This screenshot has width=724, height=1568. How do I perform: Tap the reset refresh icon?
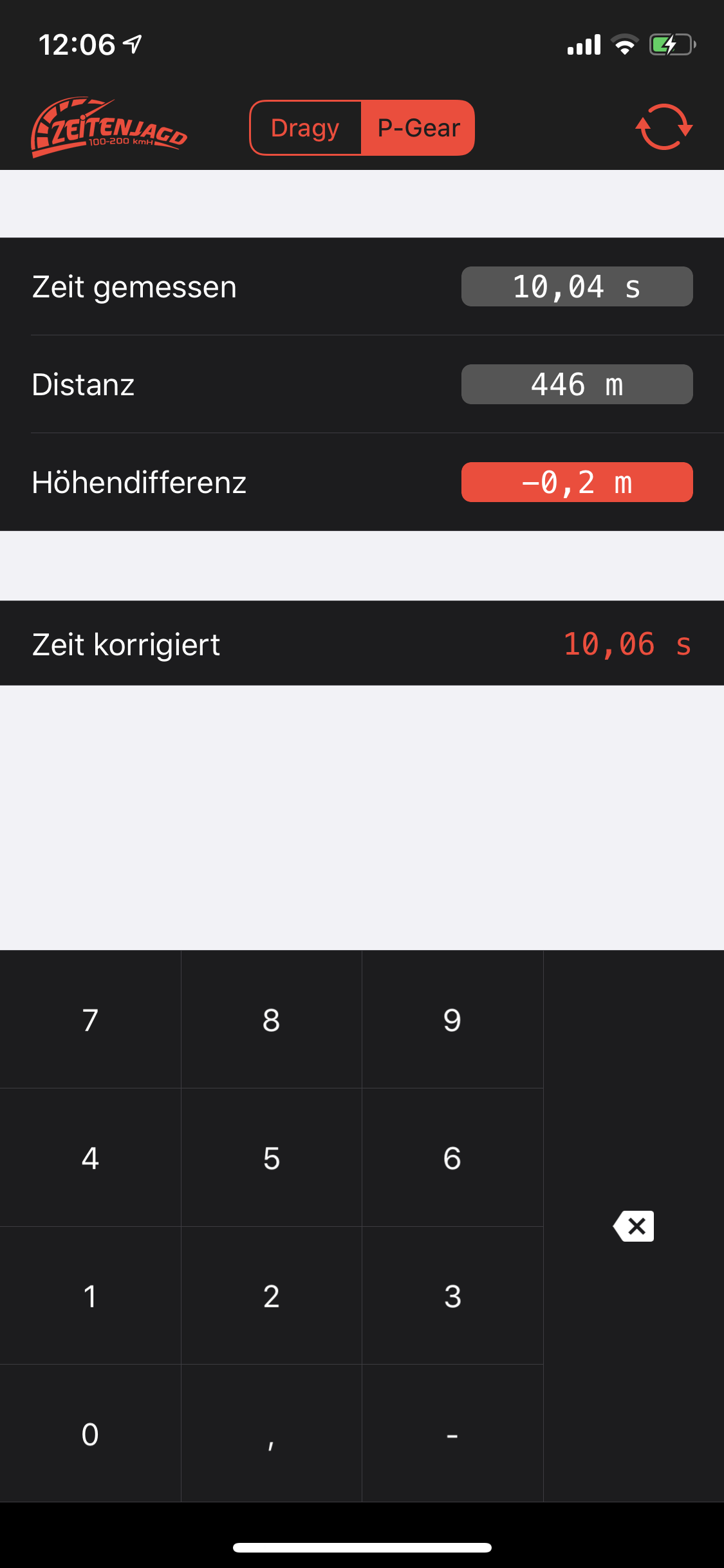664,127
